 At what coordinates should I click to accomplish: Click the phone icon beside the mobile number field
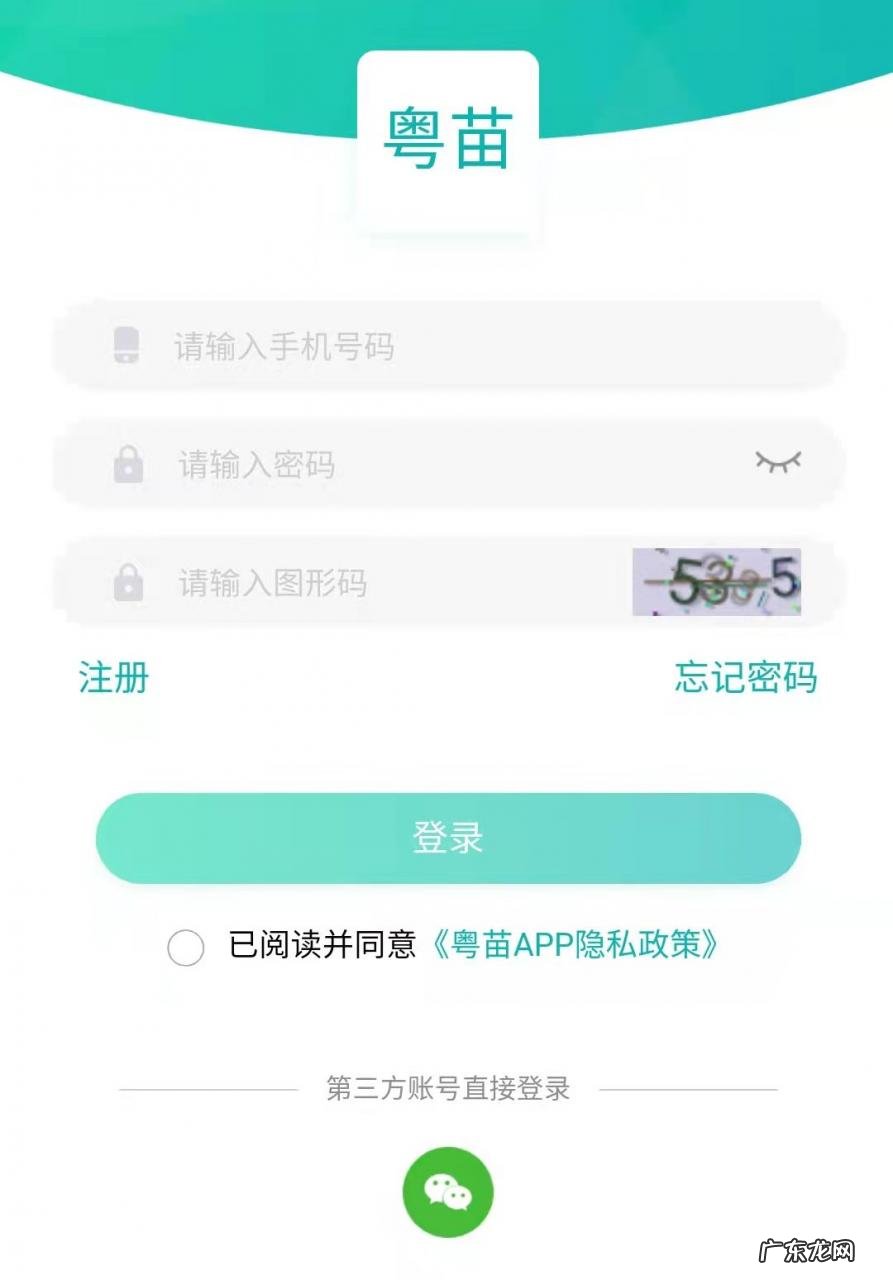pyautogui.click(x=124, y=347)
